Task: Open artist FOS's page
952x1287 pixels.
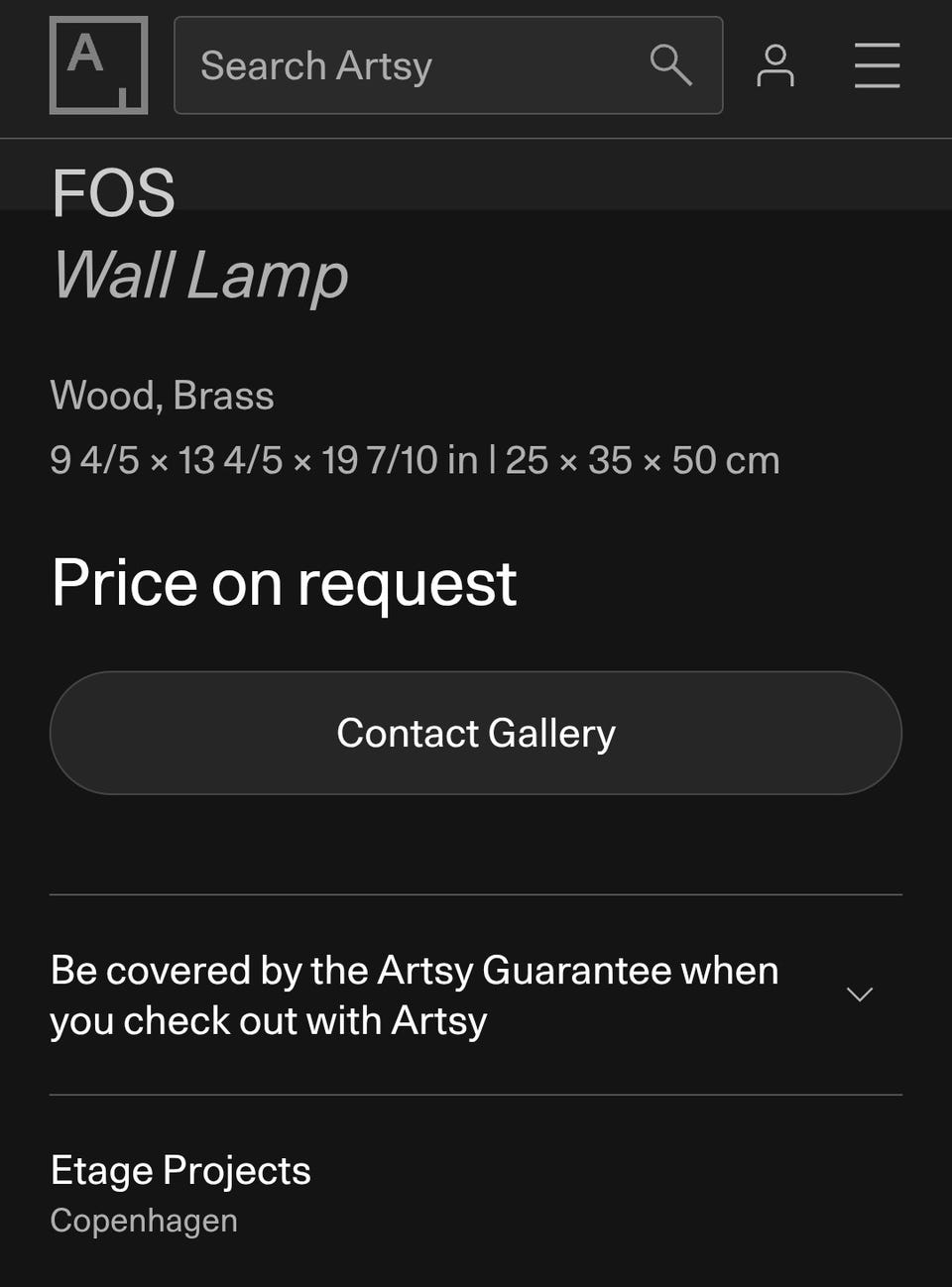Action: point(113,193)
